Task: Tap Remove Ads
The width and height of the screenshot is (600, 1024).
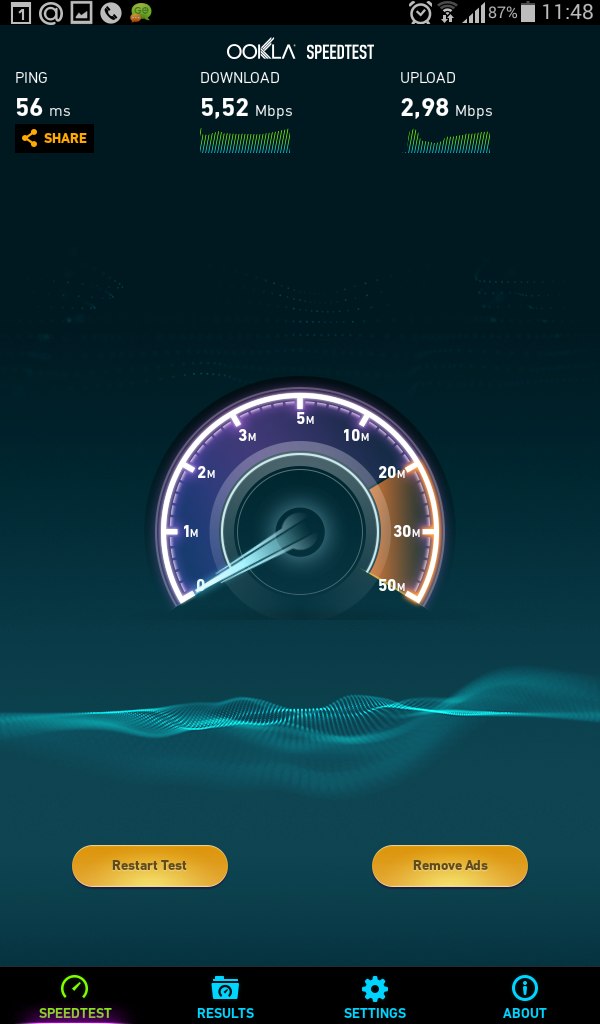Action: [450, 865]
